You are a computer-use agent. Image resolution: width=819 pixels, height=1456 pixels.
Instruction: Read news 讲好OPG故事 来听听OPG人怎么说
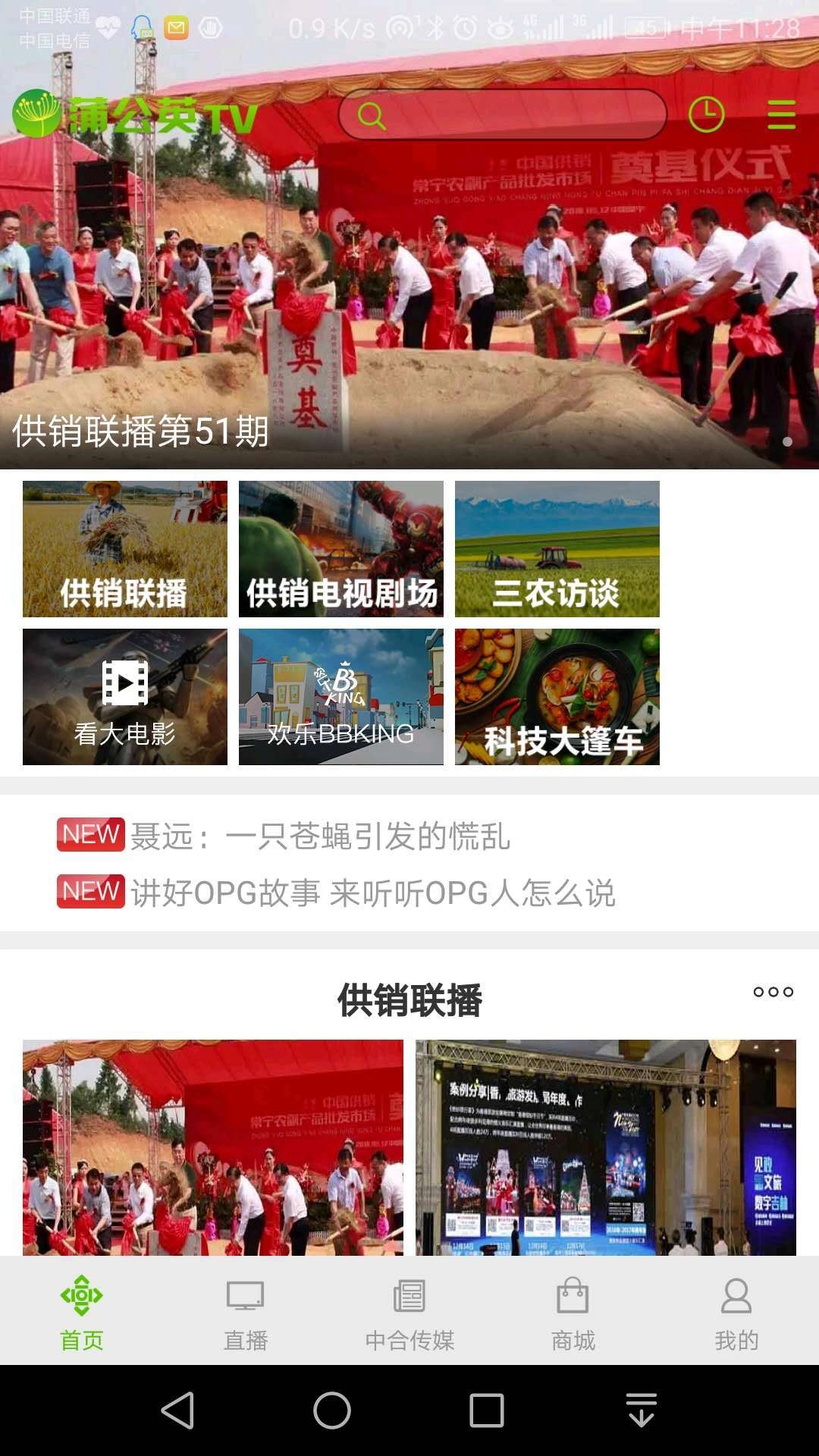click(372, 893)
